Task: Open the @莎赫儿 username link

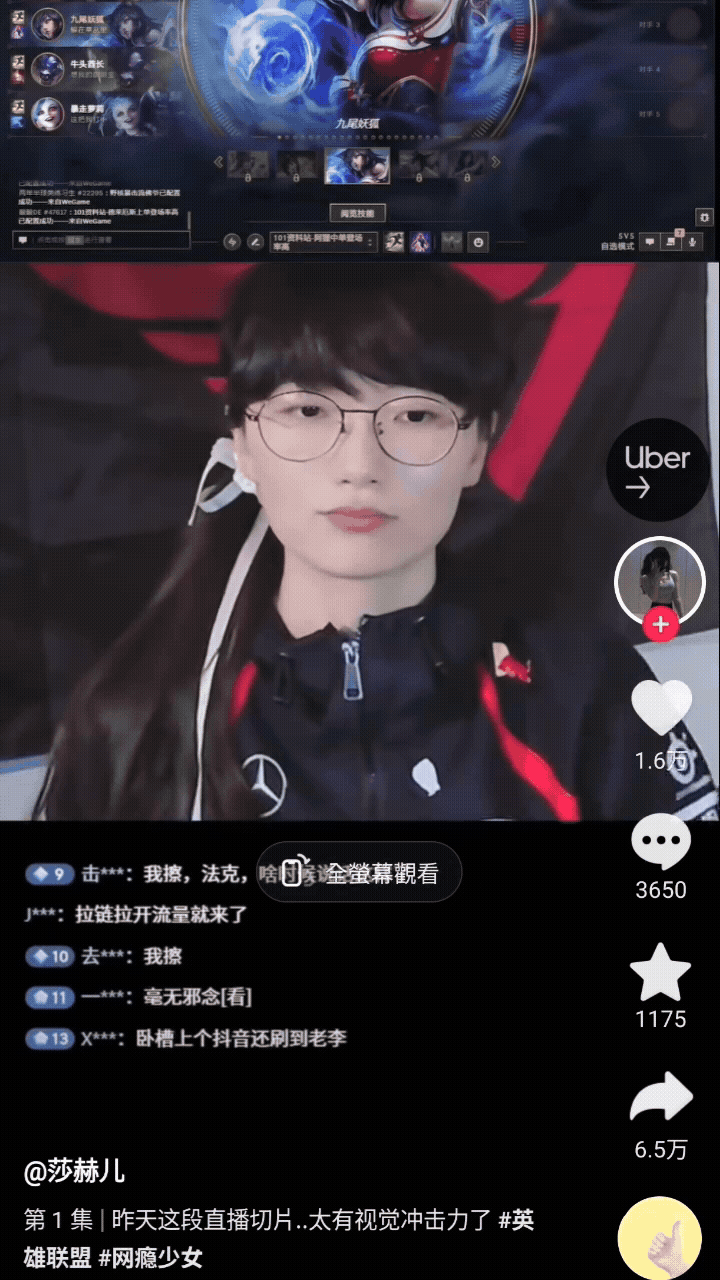Action: (x=75, y=1172)
